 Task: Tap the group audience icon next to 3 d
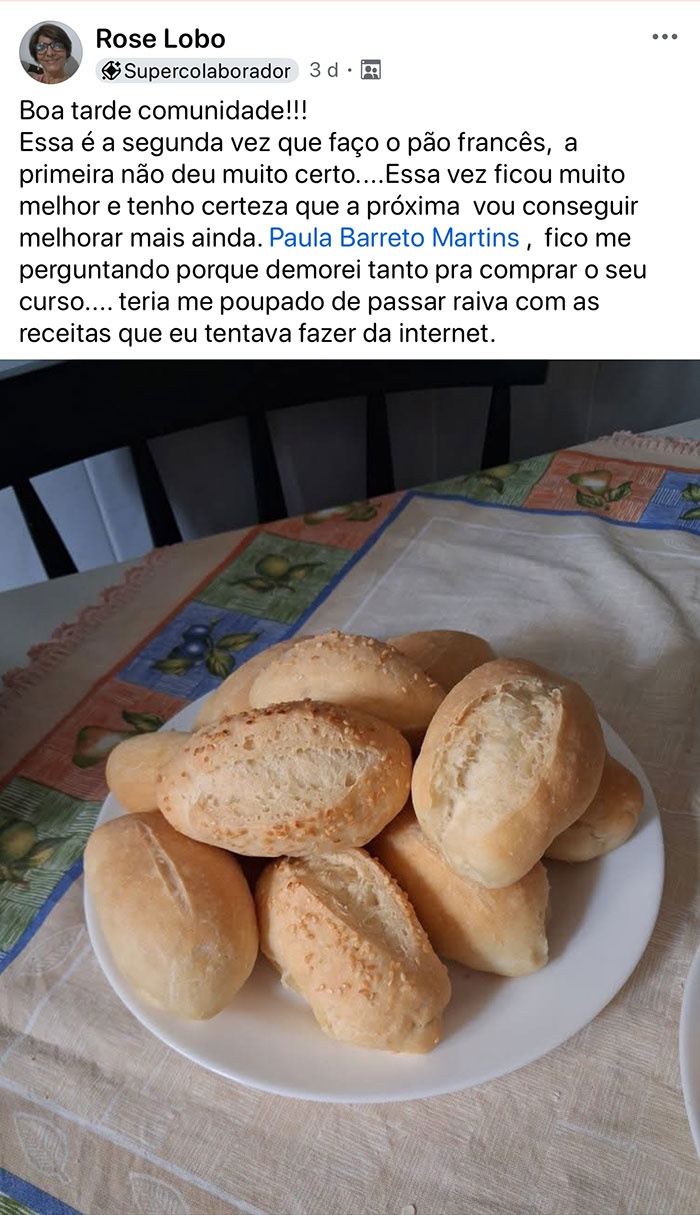(x=371, y=70)
